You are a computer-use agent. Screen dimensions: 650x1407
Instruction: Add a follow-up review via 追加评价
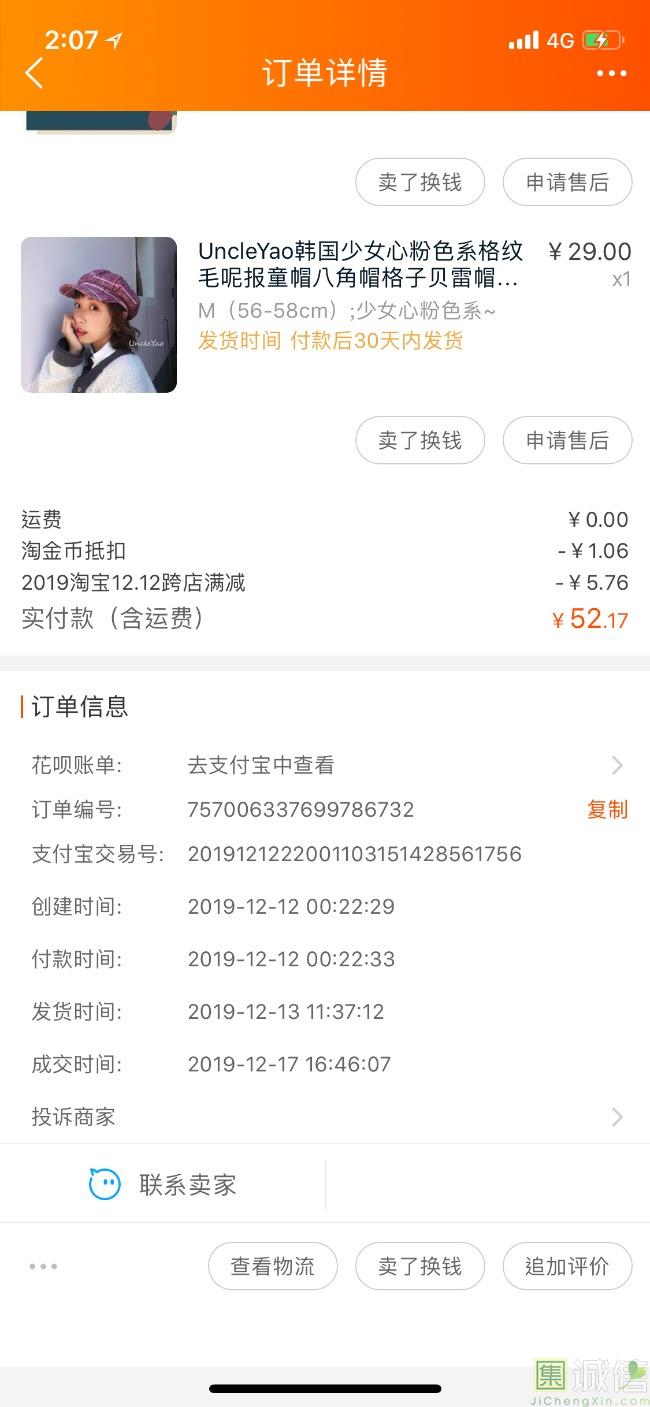pos(567,1266)
